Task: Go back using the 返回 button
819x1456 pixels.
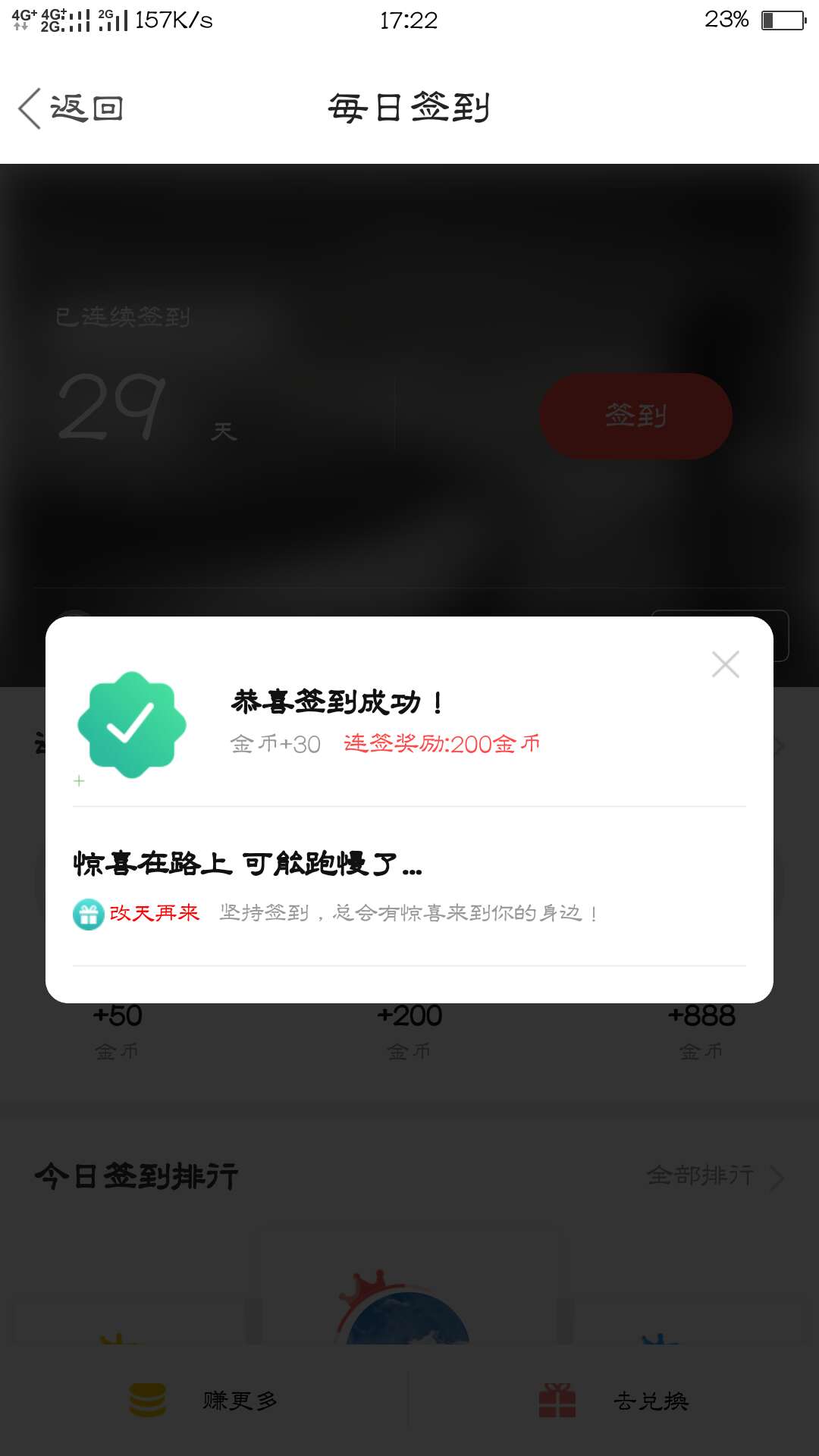Action: pyautogui.click(x=71, y=108)
